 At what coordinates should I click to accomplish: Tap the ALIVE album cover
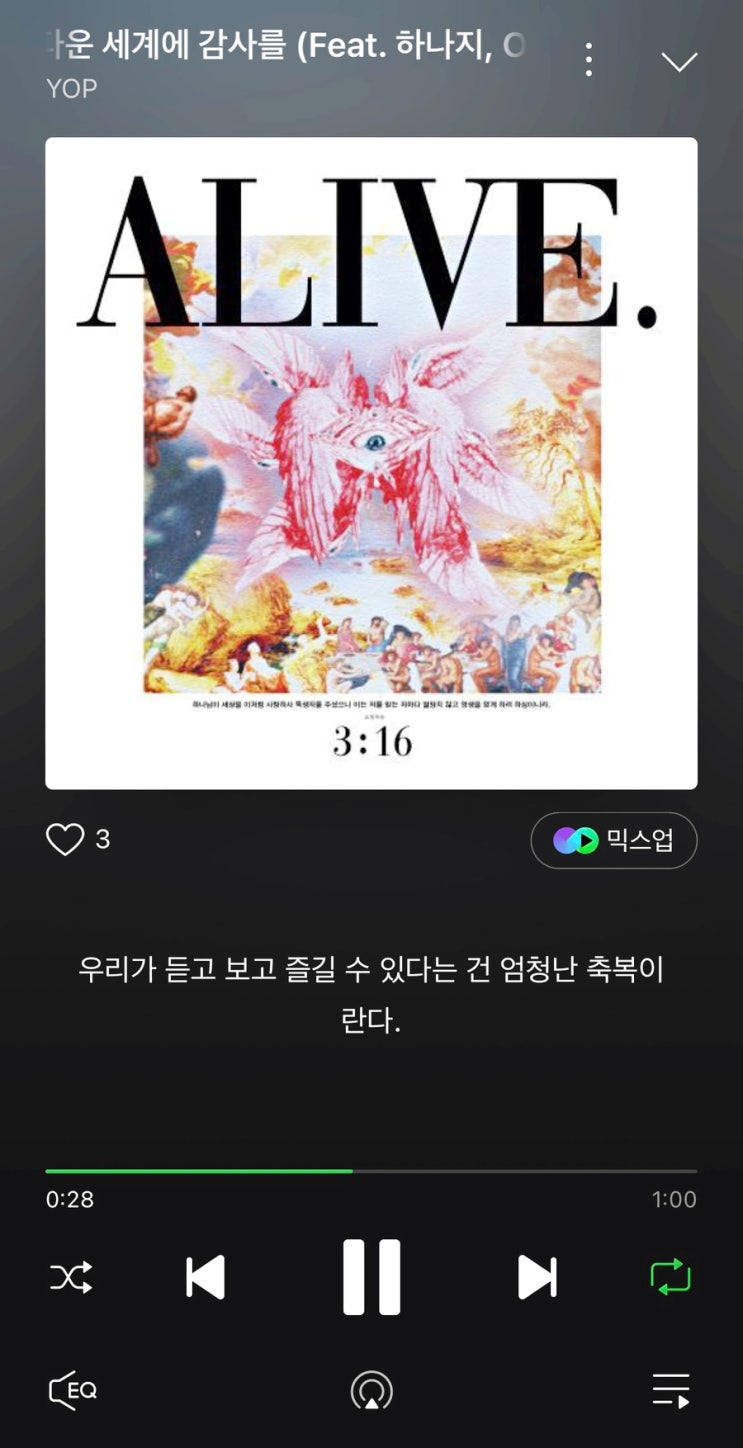click(371, 463)
